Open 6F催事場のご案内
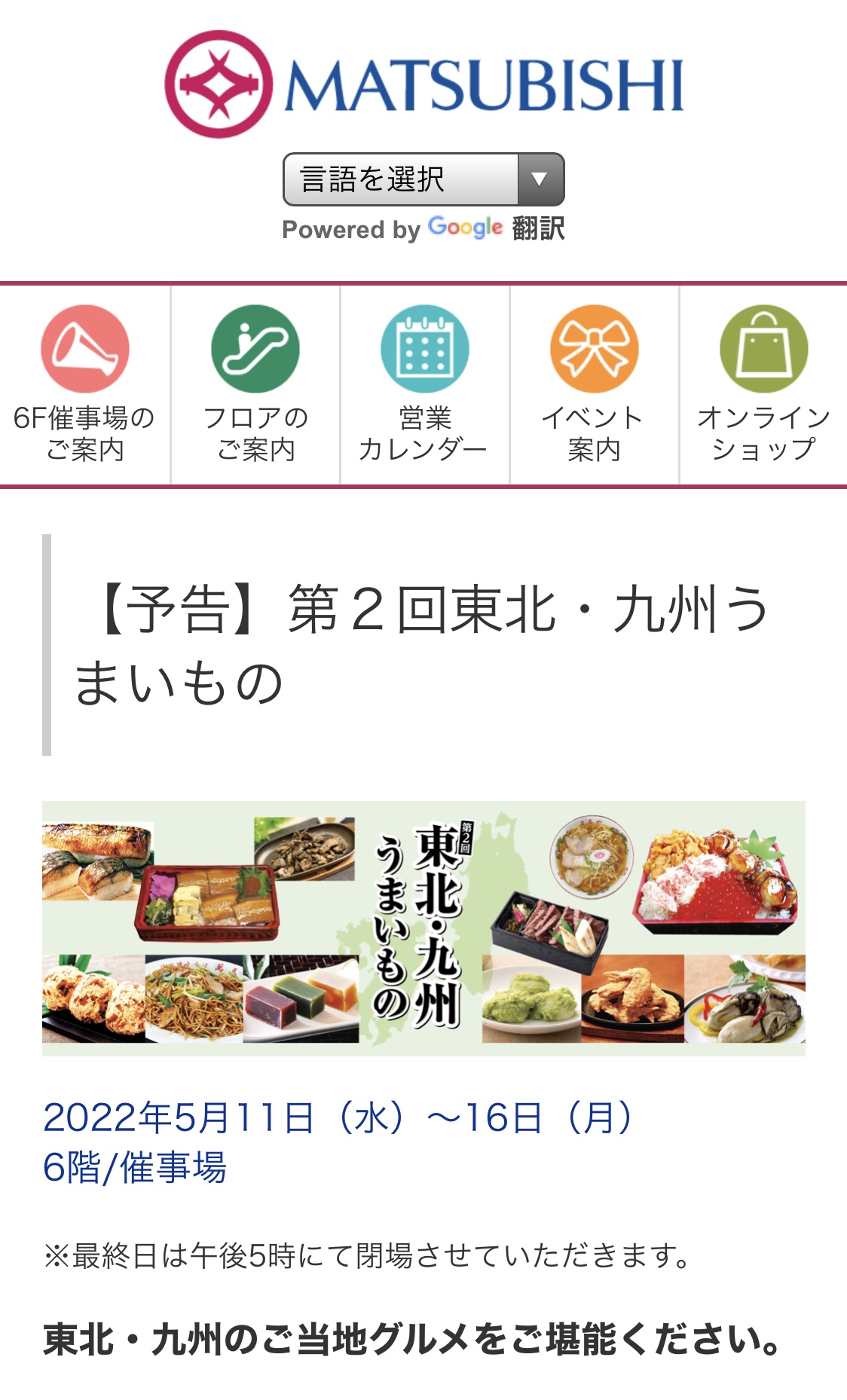 (84, 385)
